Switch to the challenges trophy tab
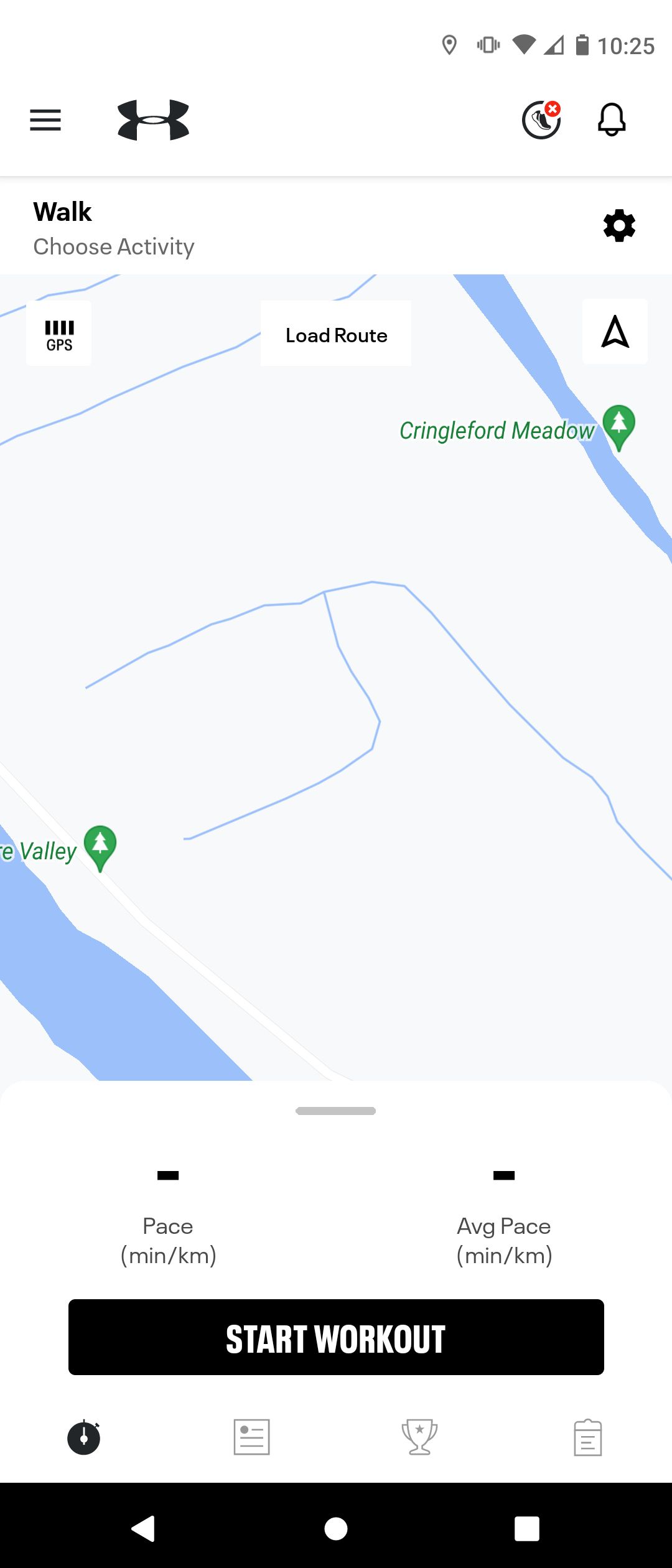This screenshot has width=672, height=1568. 419,1437
